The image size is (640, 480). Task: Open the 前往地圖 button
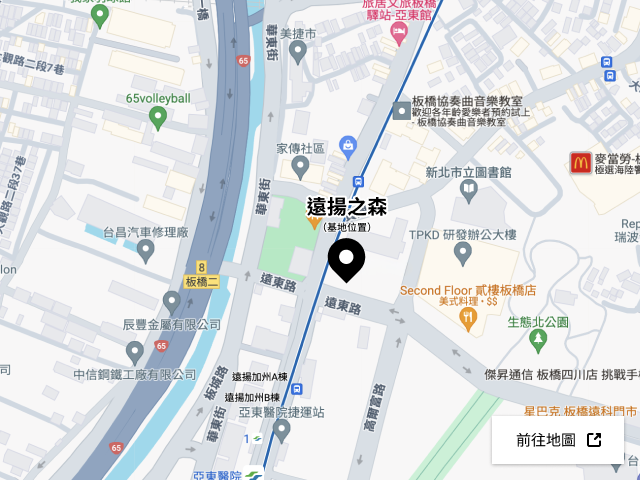coord(558,440)
